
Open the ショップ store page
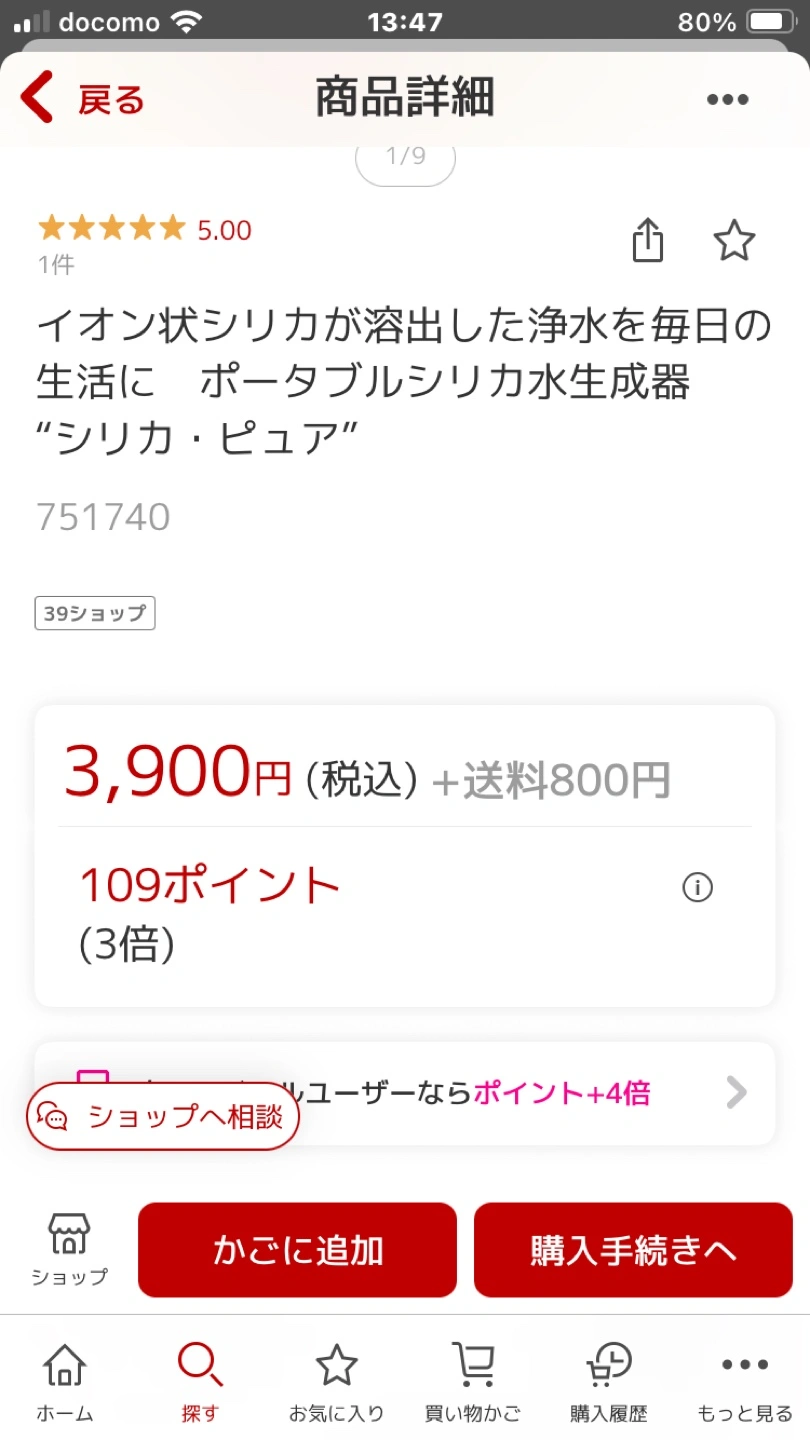[69, 1249]
